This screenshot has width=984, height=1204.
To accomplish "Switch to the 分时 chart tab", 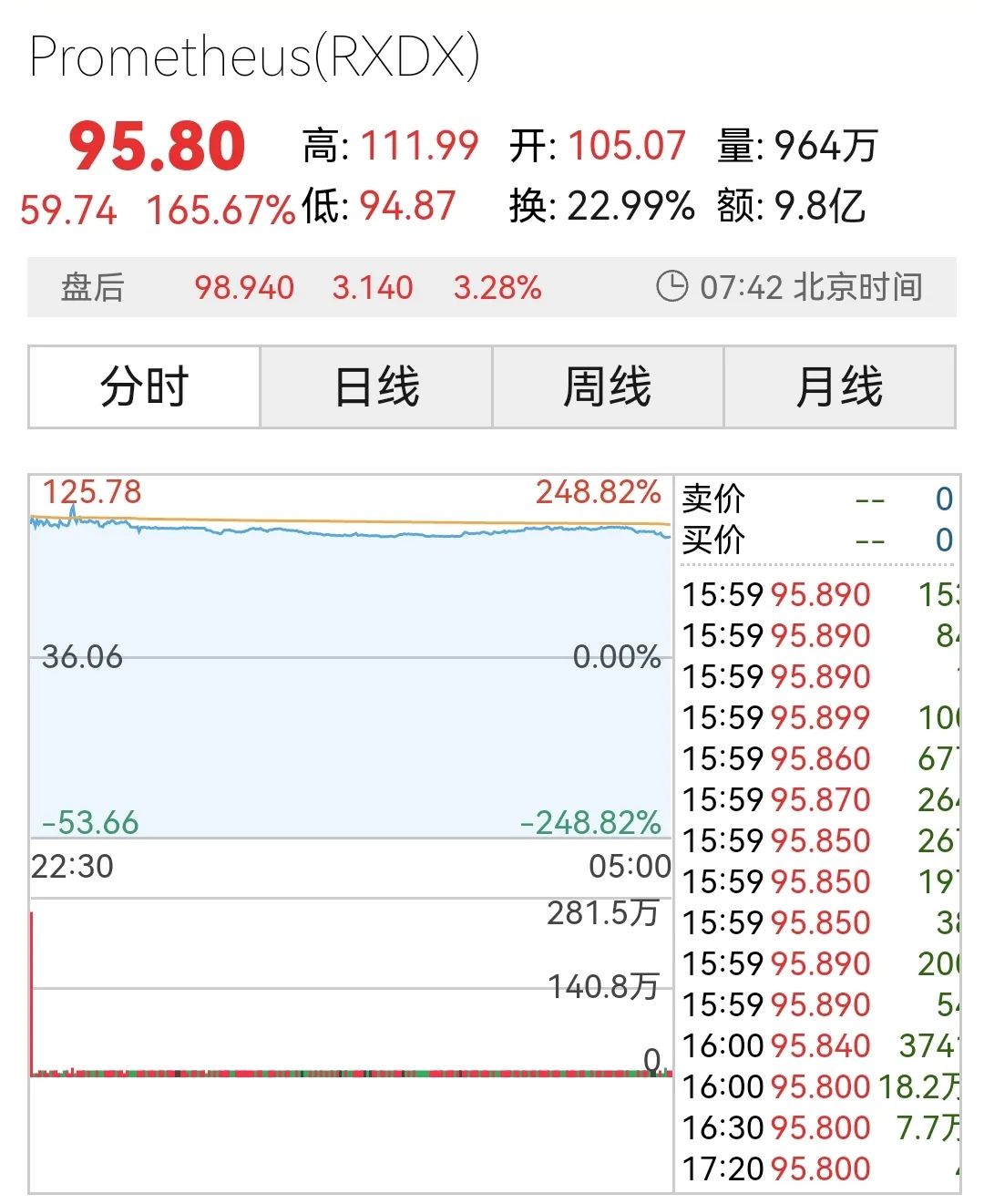I will [144, 387].
